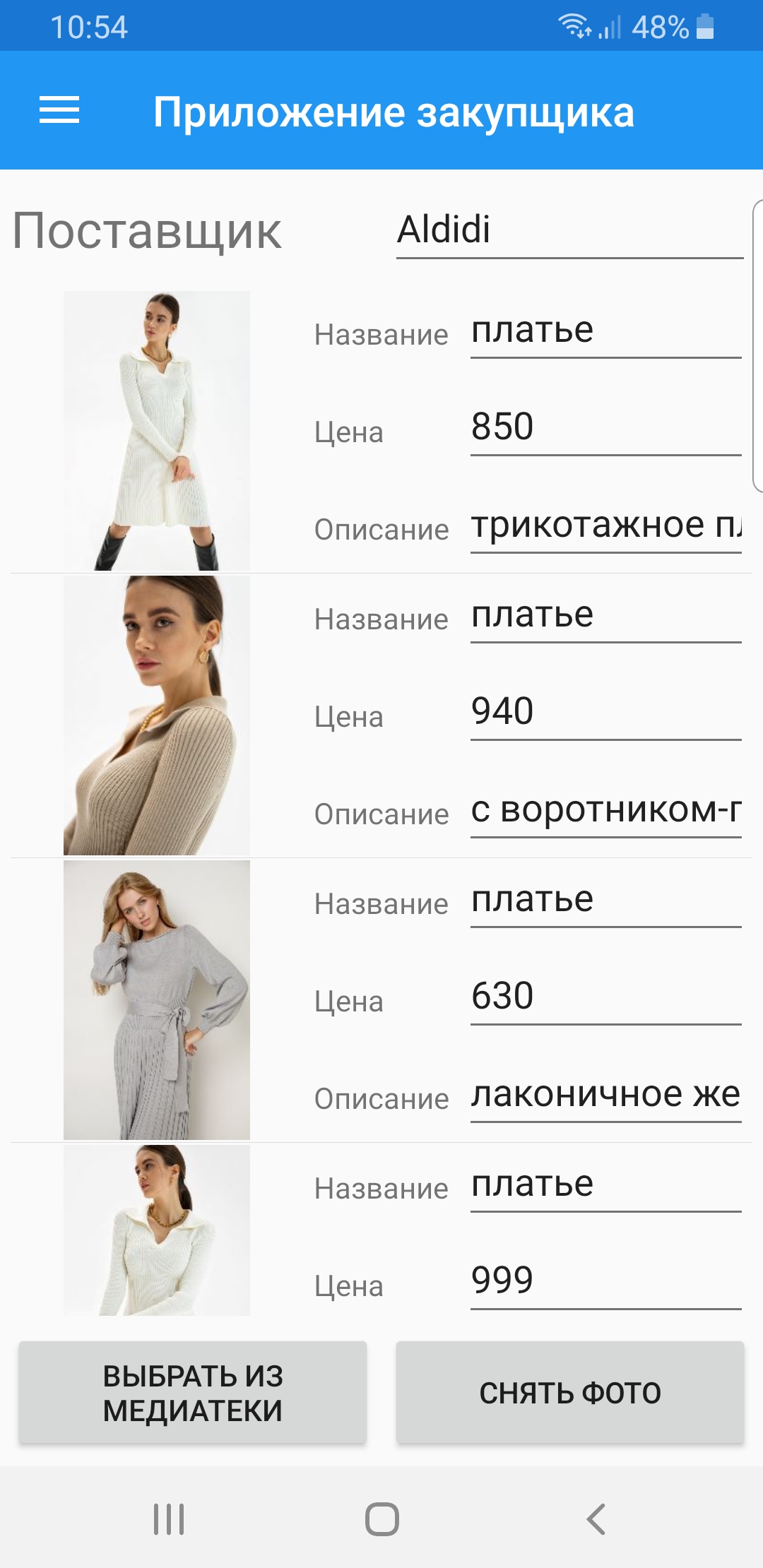Edit description starting with трикотажное

pyautogui.click(x=605, y=525)
